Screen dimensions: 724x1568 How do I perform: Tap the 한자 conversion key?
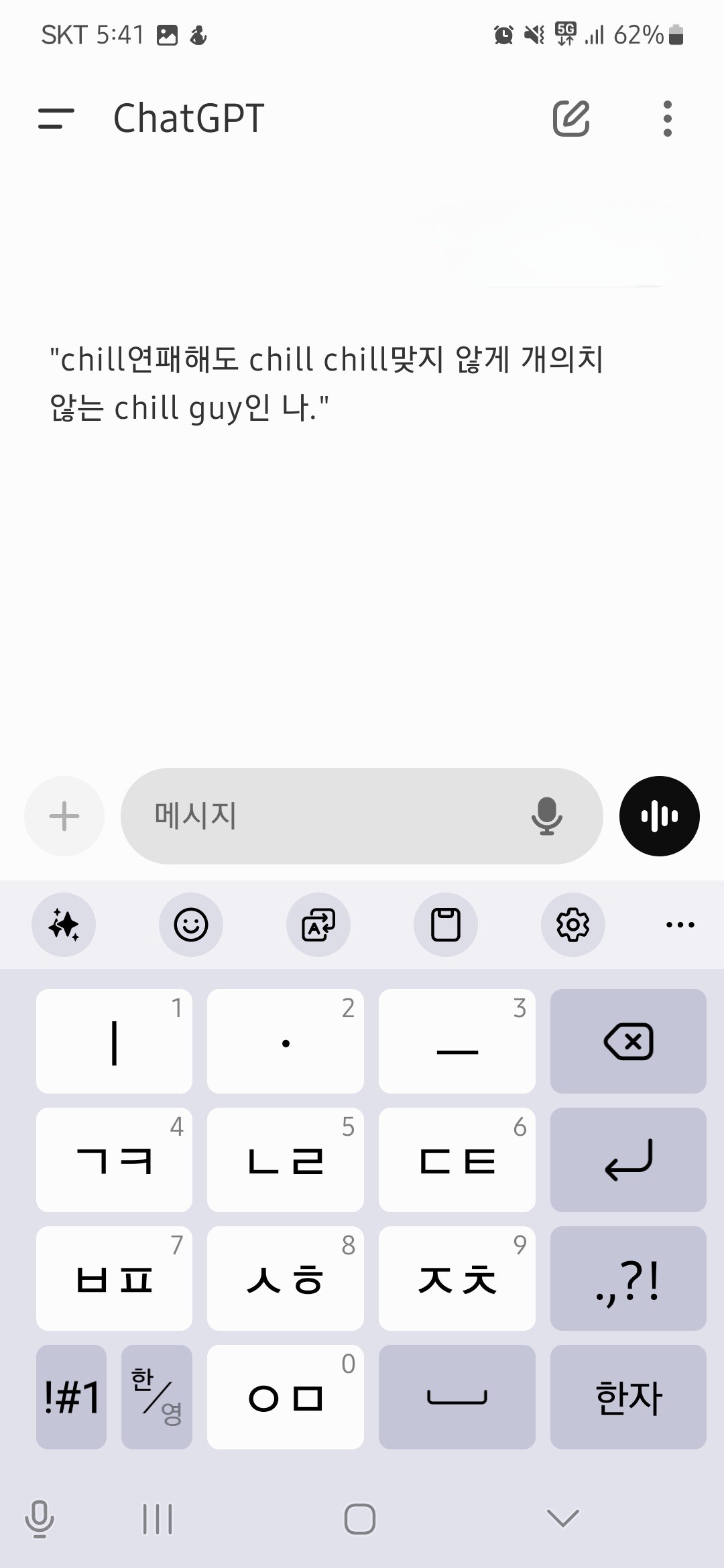[x=628, y=1396]
